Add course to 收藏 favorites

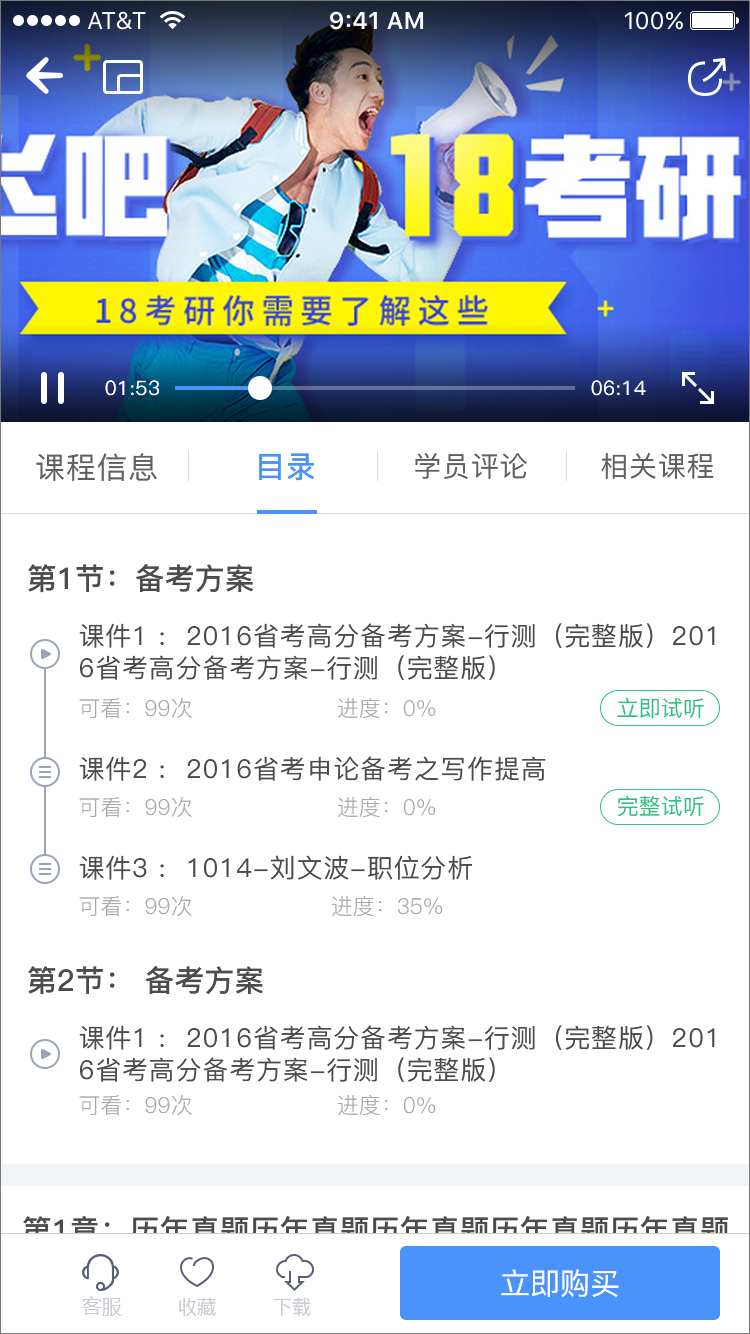196,1285
